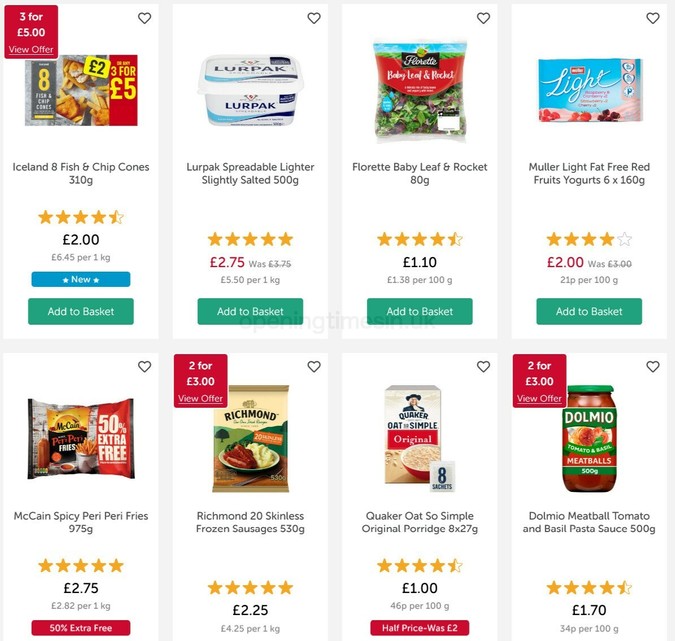Add Muller Light Yogurts to basket
This screenshot has height=641, width=675.
589,311
